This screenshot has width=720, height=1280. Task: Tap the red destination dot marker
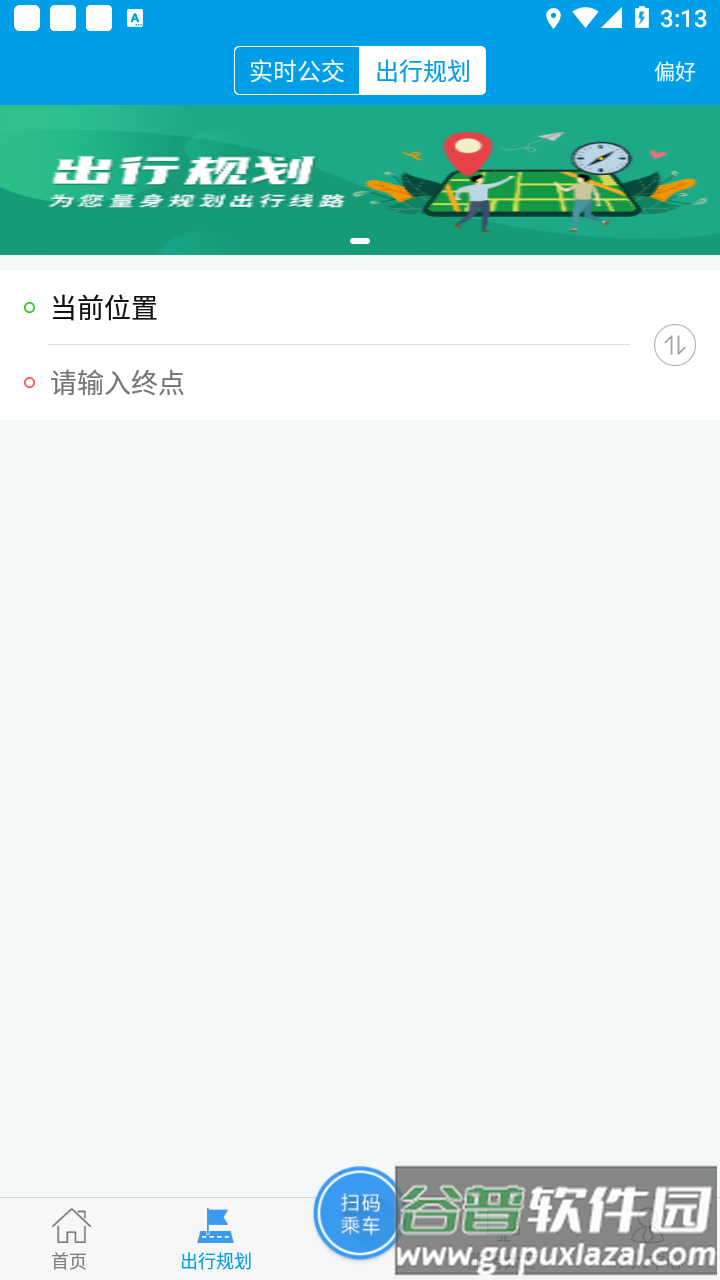point(27,382)
